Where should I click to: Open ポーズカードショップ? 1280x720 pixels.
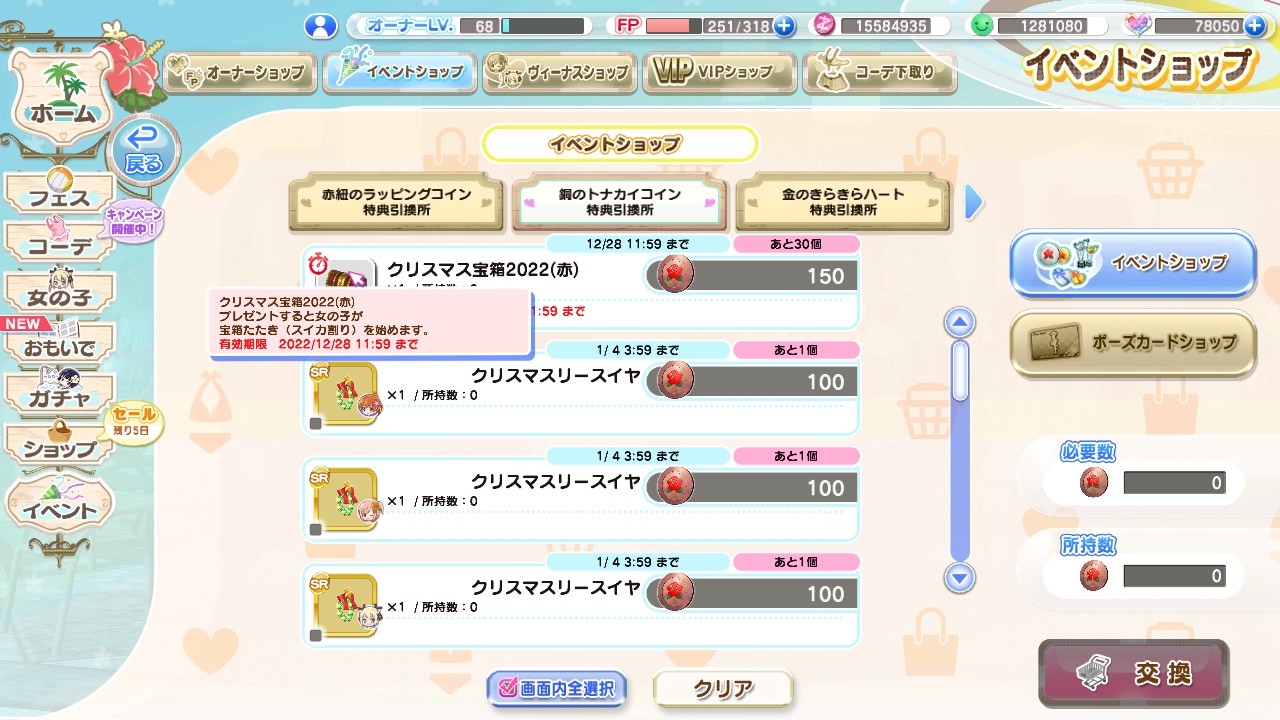click(x=1132, y=343)
